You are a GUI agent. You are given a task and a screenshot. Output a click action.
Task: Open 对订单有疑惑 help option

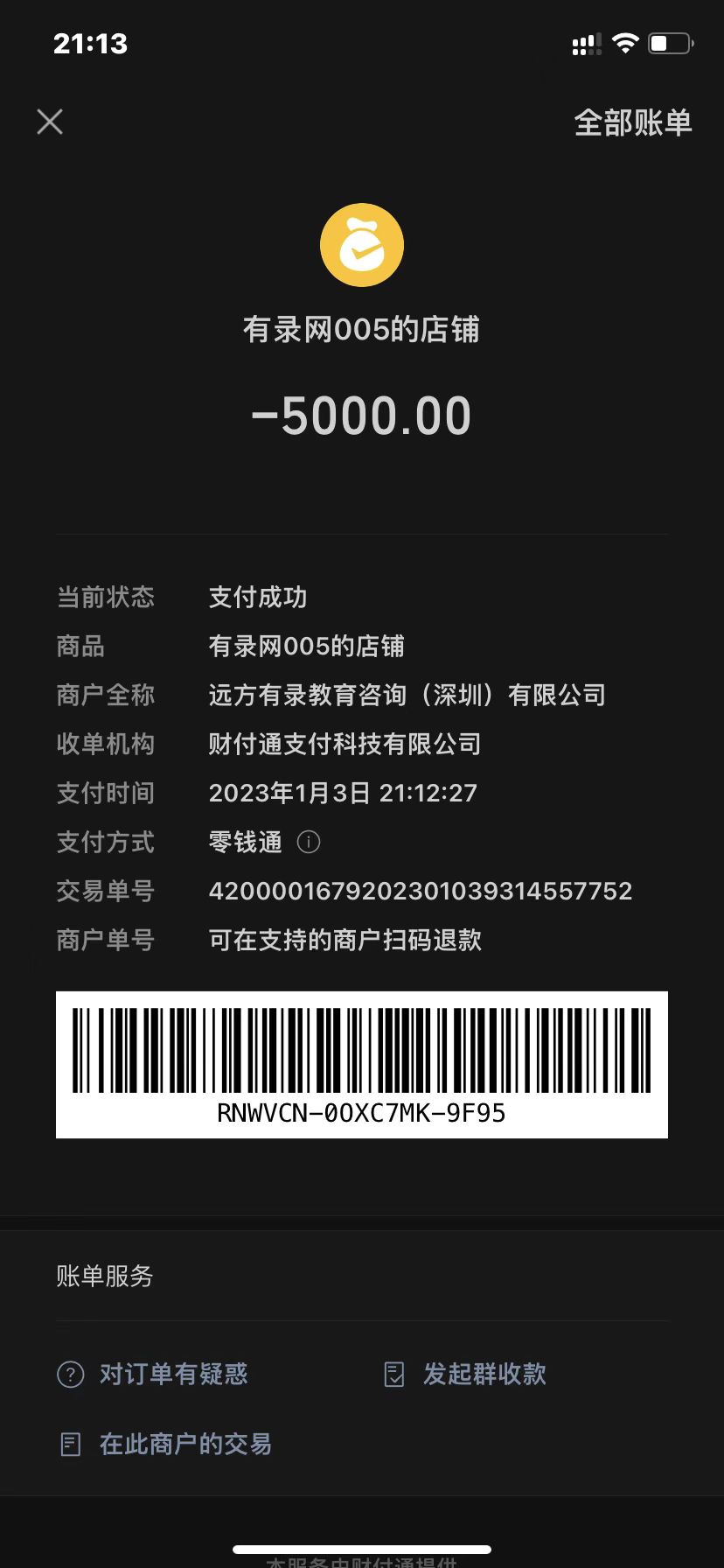153,1374
